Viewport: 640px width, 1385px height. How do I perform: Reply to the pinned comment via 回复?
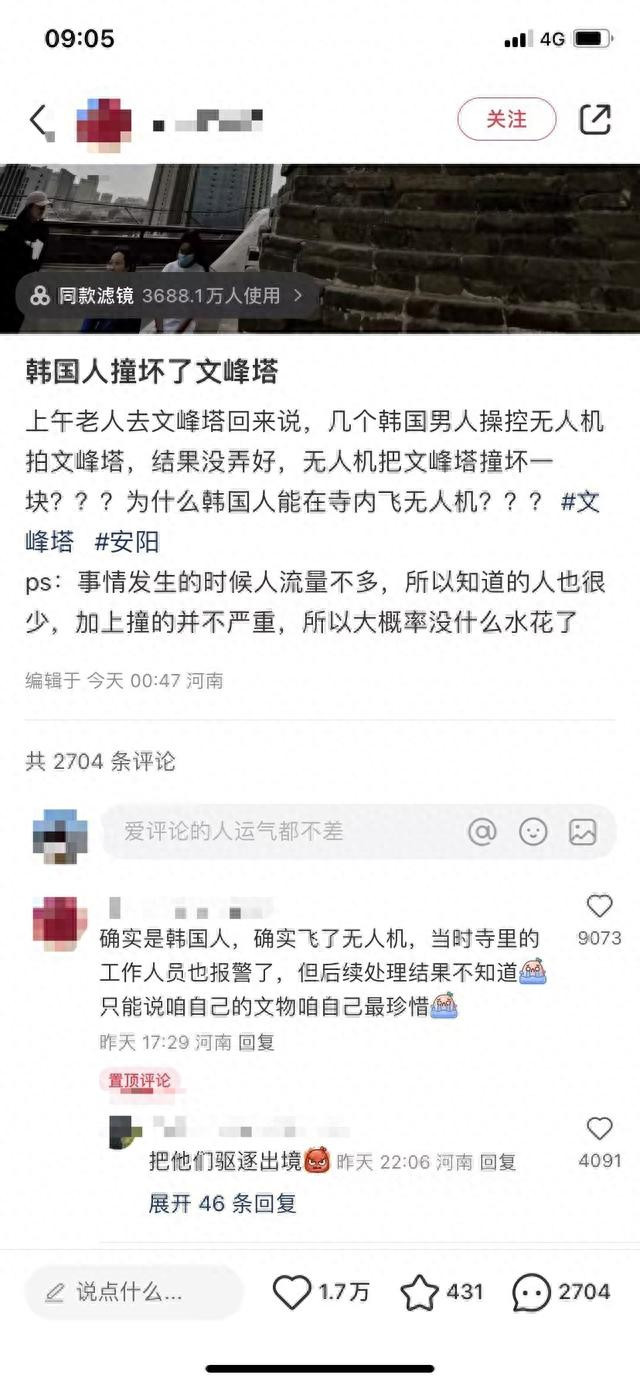tap(256, 1043)
